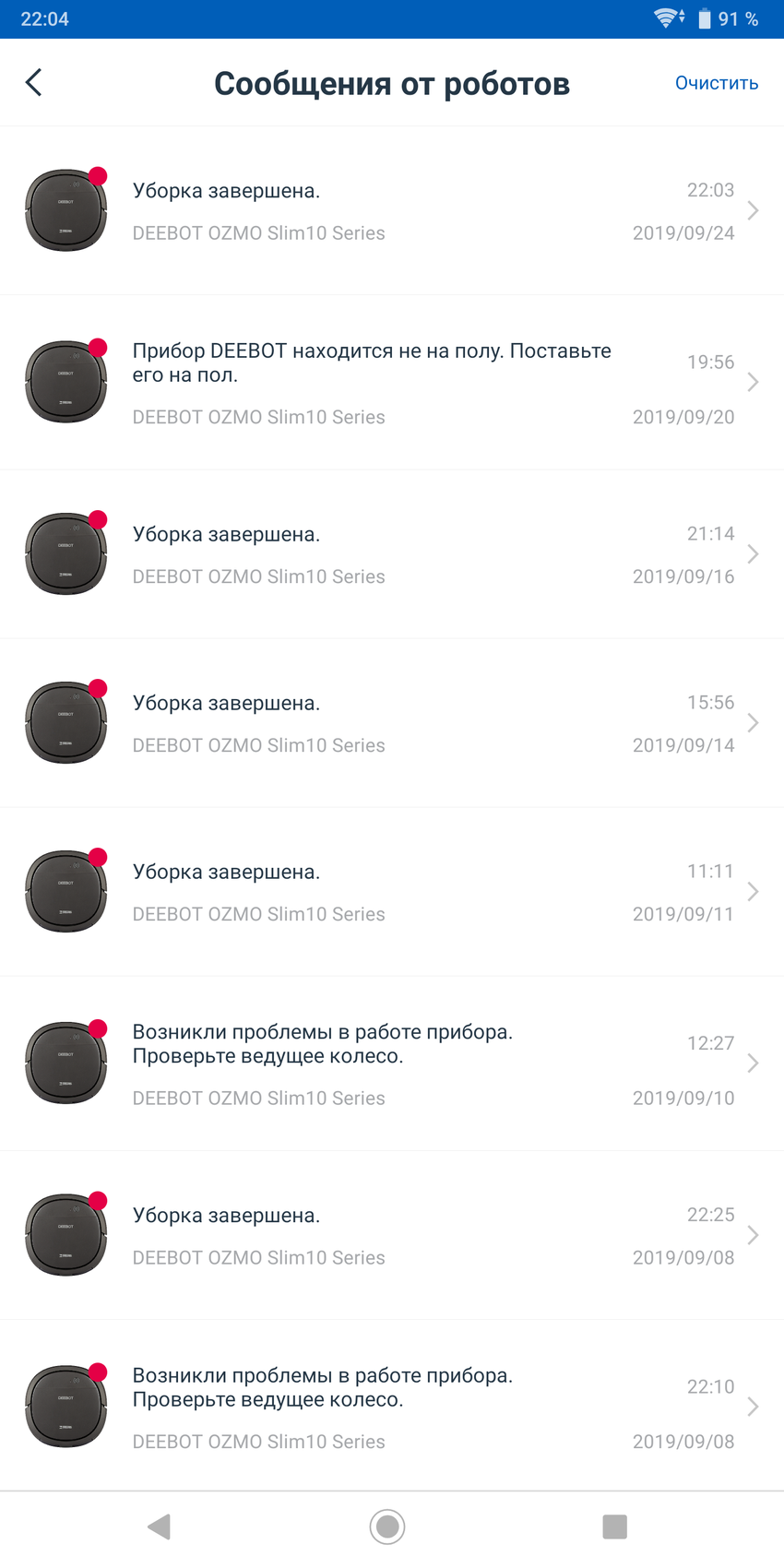Tap Очистить to clear all messages

716,83
